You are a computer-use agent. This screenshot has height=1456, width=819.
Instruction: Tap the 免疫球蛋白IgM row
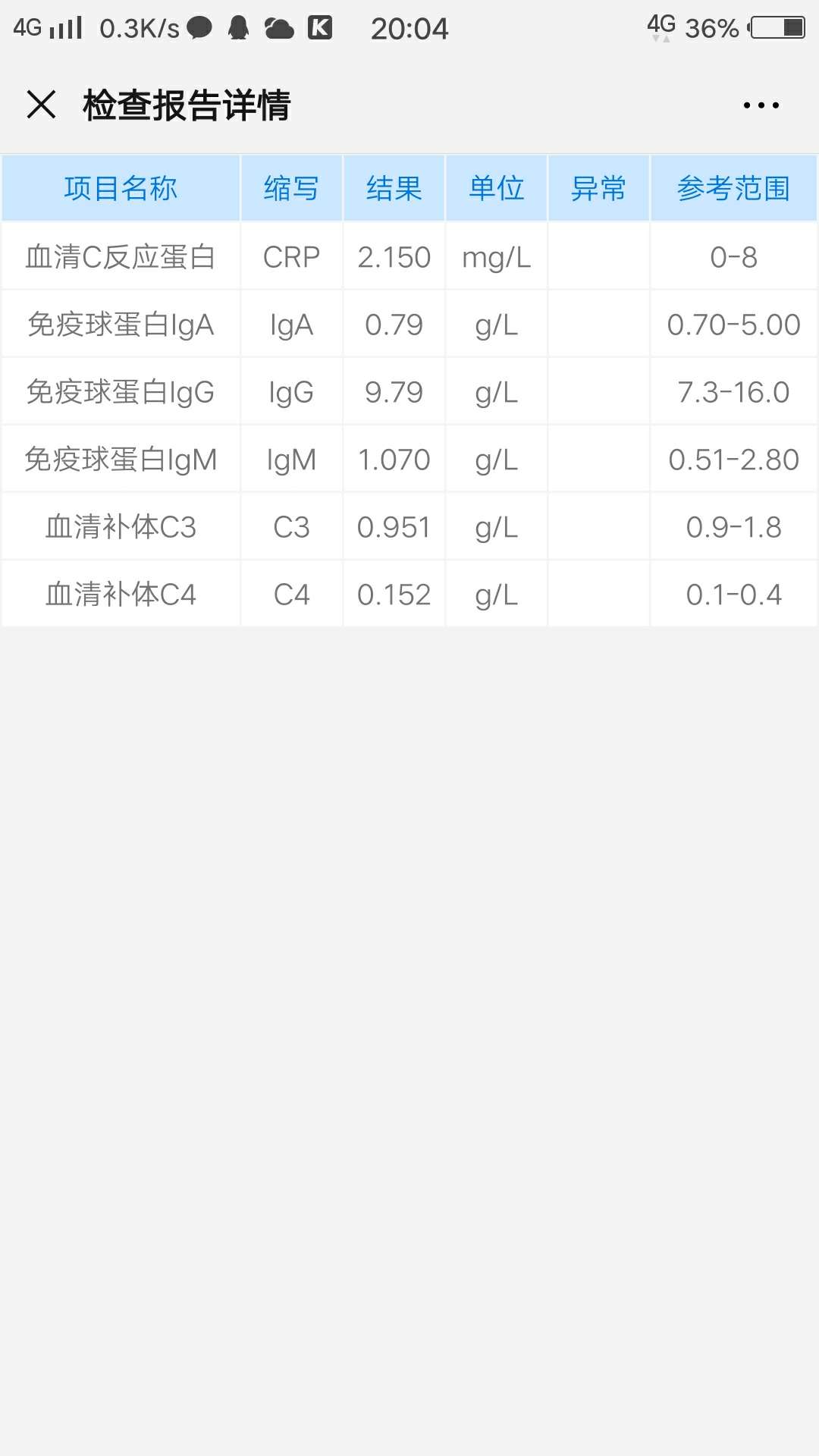point(120,460)
